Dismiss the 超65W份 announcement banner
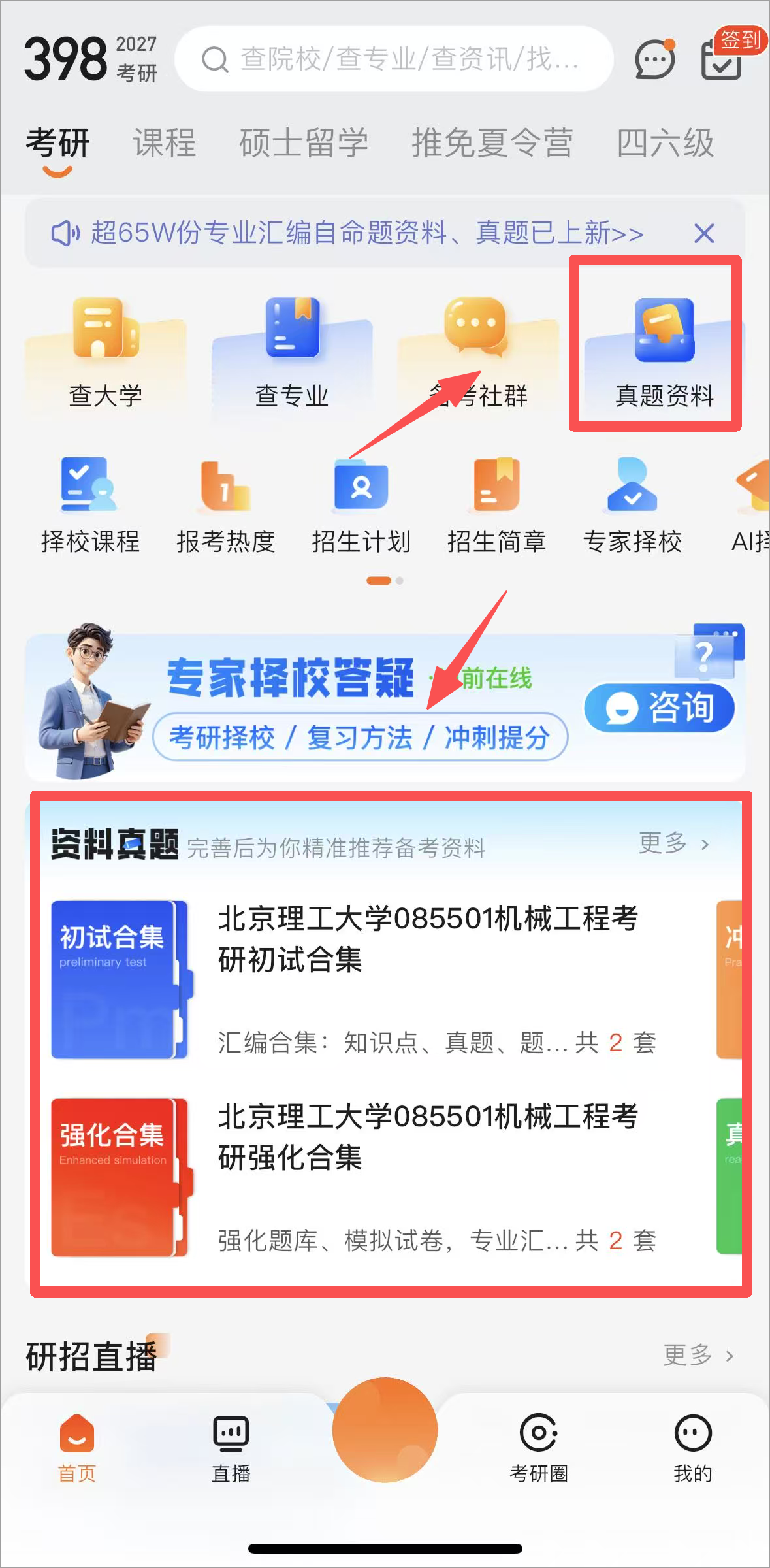The width and height of the screenshot is (770, 1568). coord(703,233)
